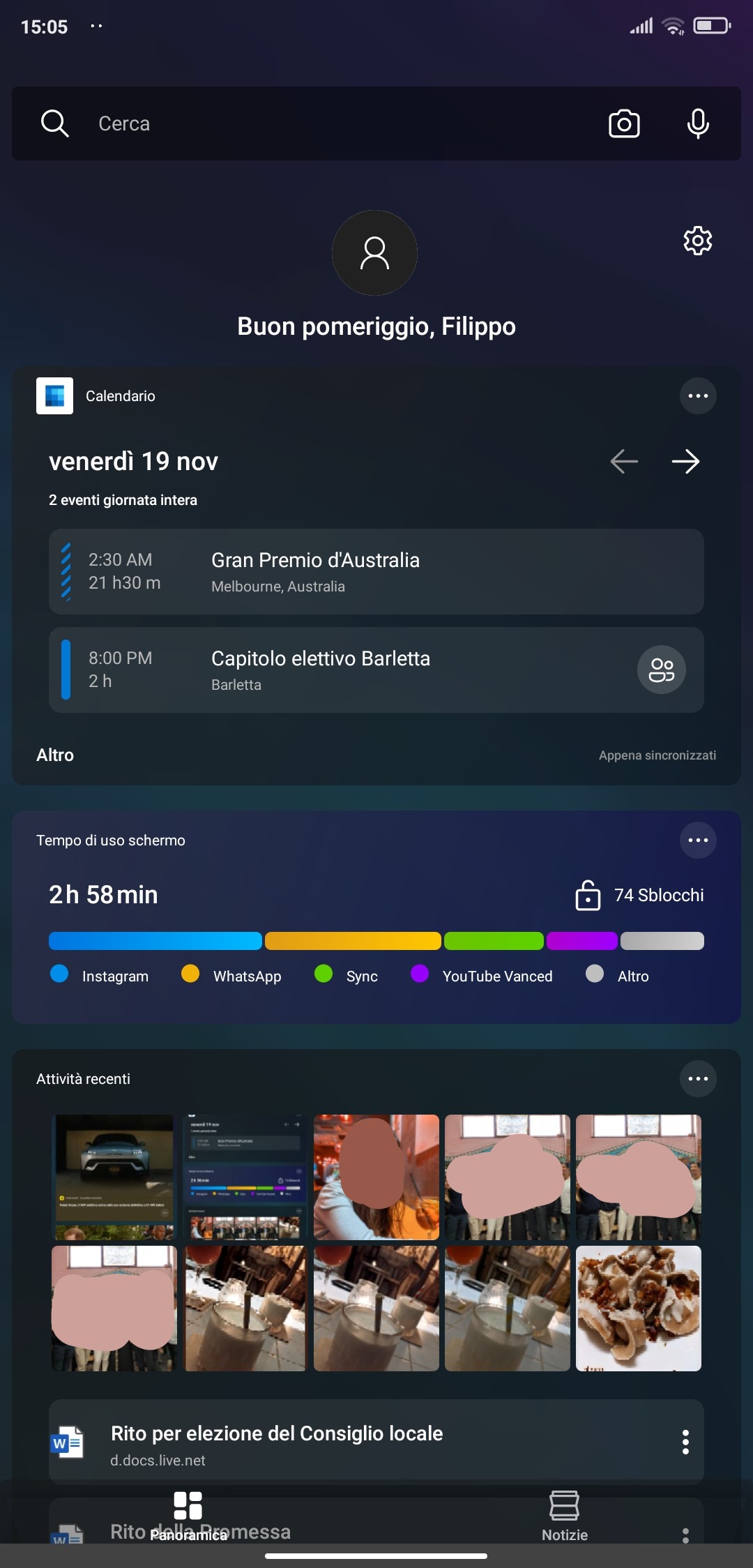The image size is (753, 1568).
Task: Open the profile avatar
Action: (x=374, y=252)
